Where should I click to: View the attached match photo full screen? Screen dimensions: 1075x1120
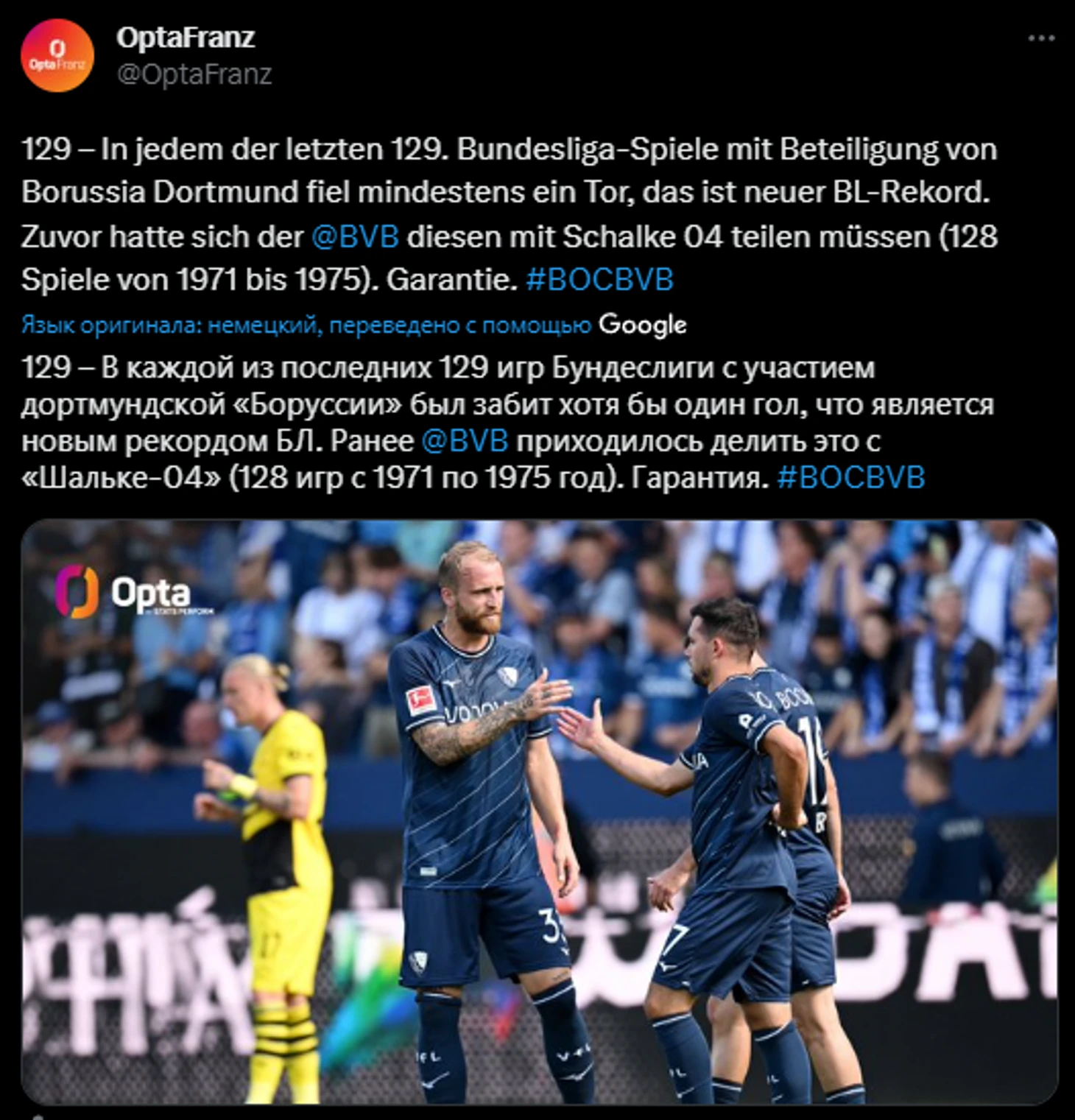(539, 811)
